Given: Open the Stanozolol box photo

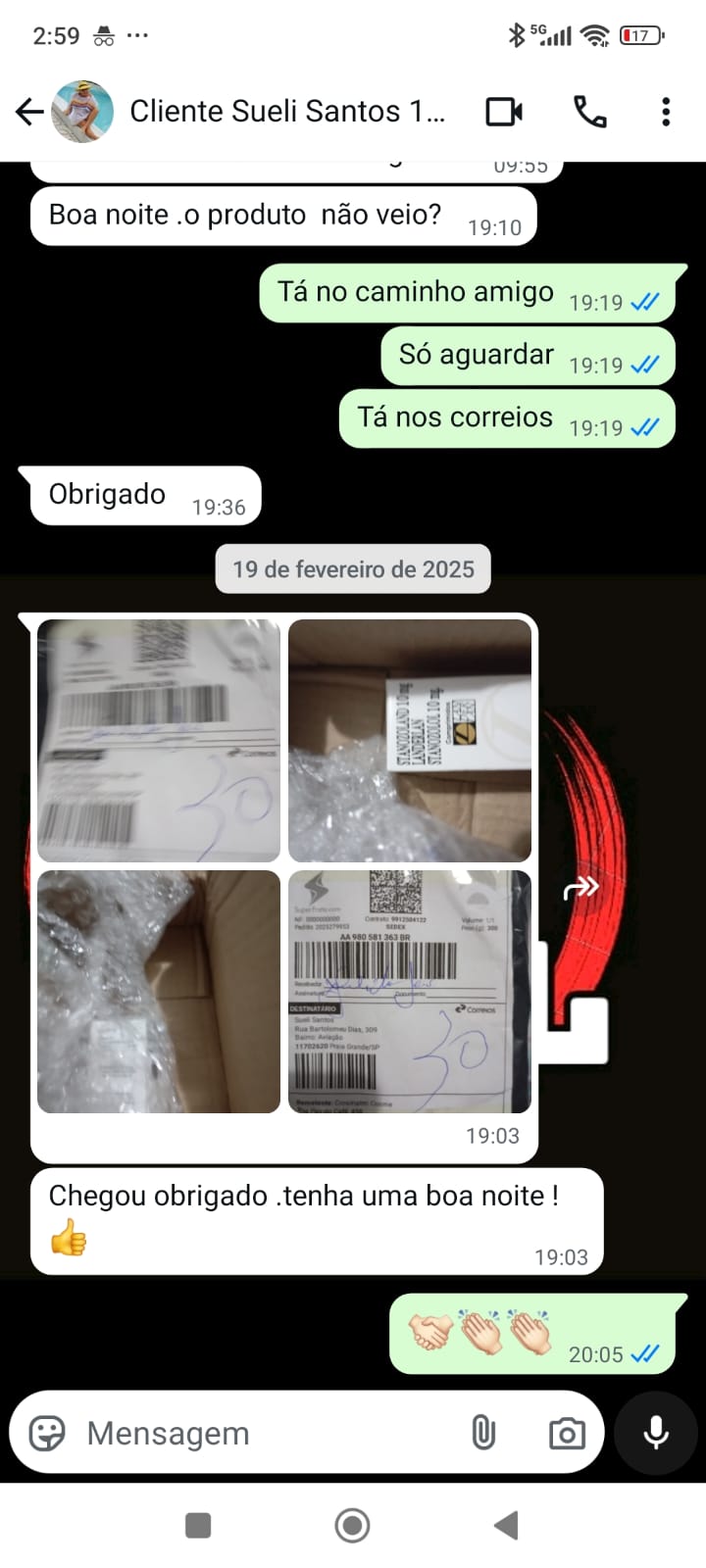Looking at the screenshot, I should coord(410,741).
